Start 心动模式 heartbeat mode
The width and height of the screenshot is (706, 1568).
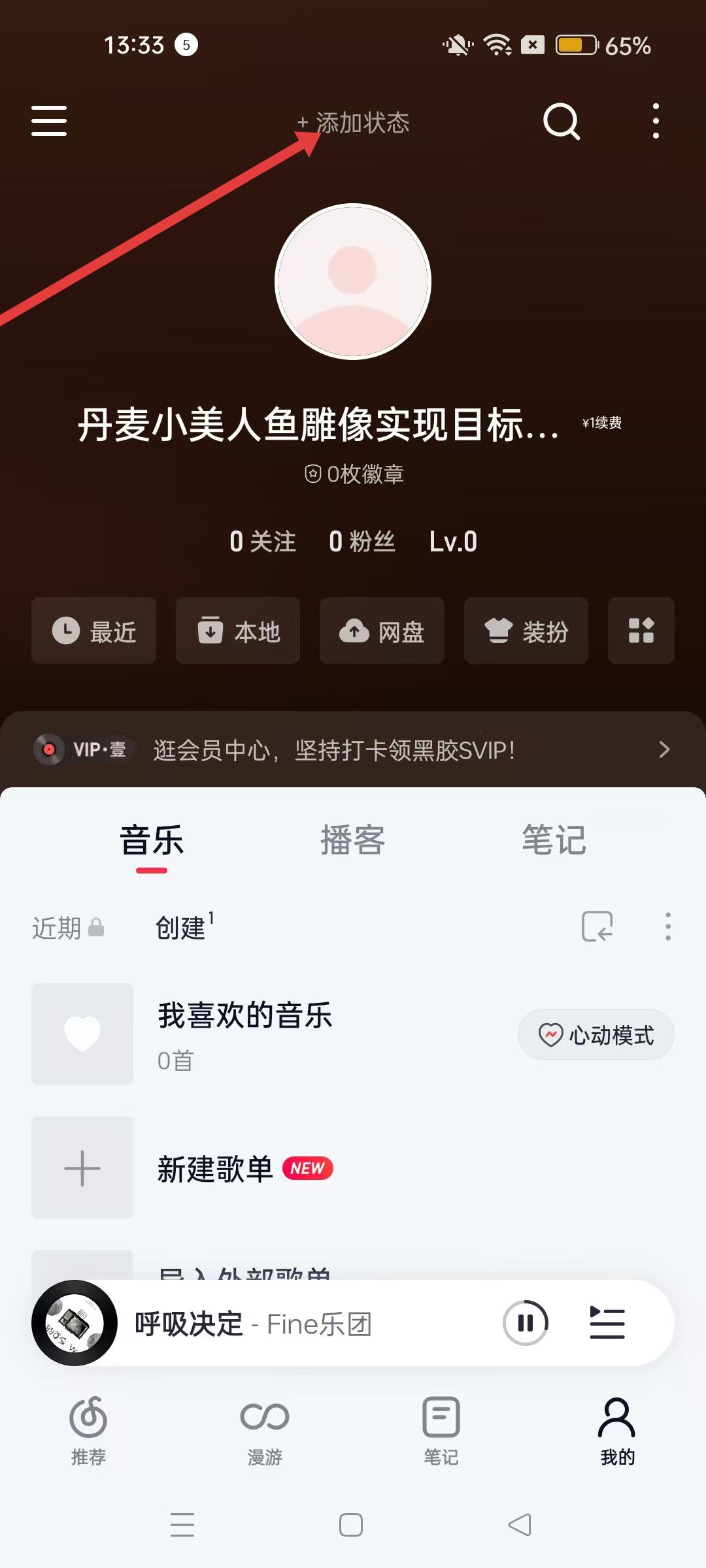click(596, 1035)
